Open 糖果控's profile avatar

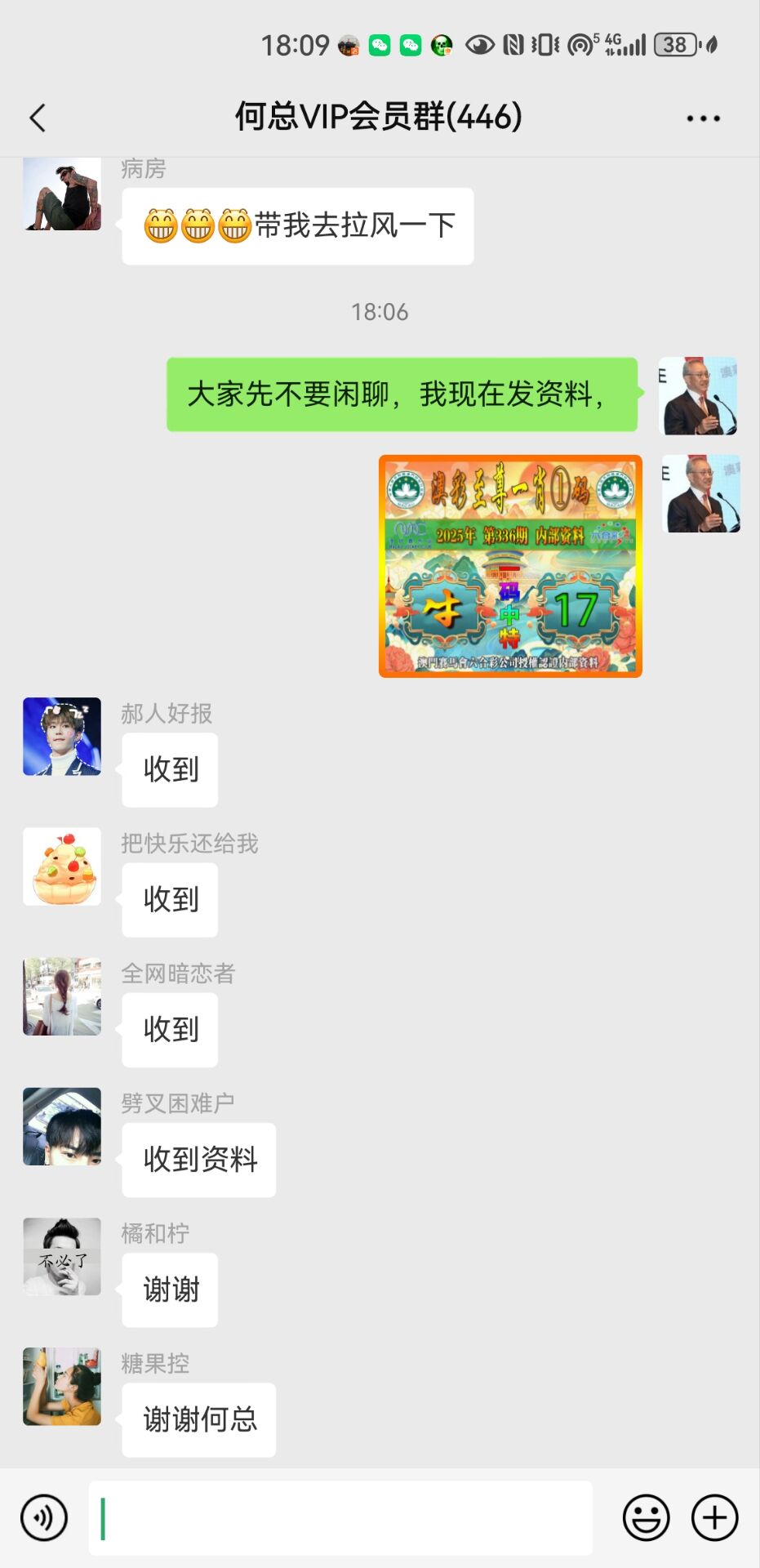coord(62,1386)
